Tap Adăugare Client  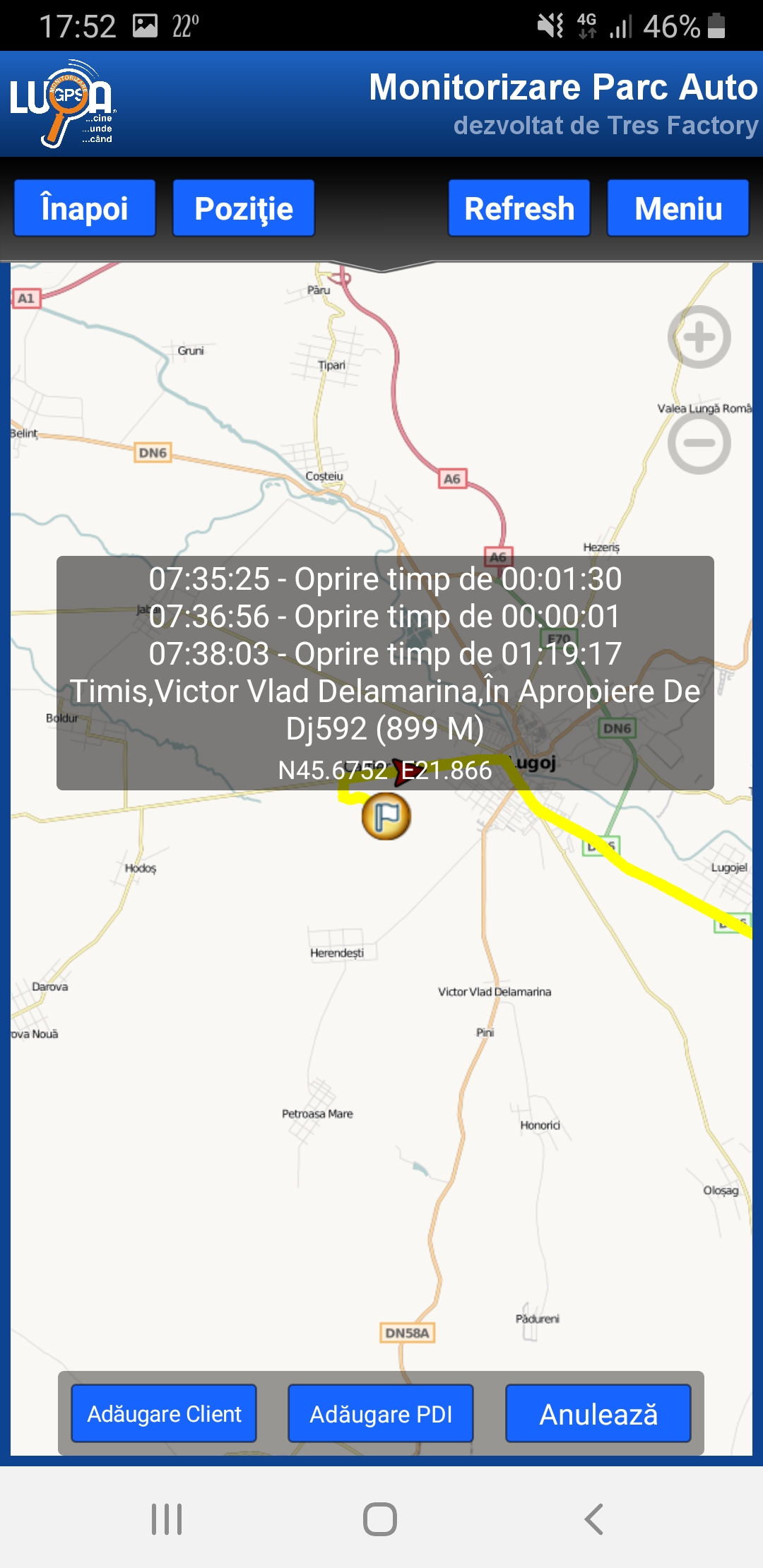coord(164,1414)
